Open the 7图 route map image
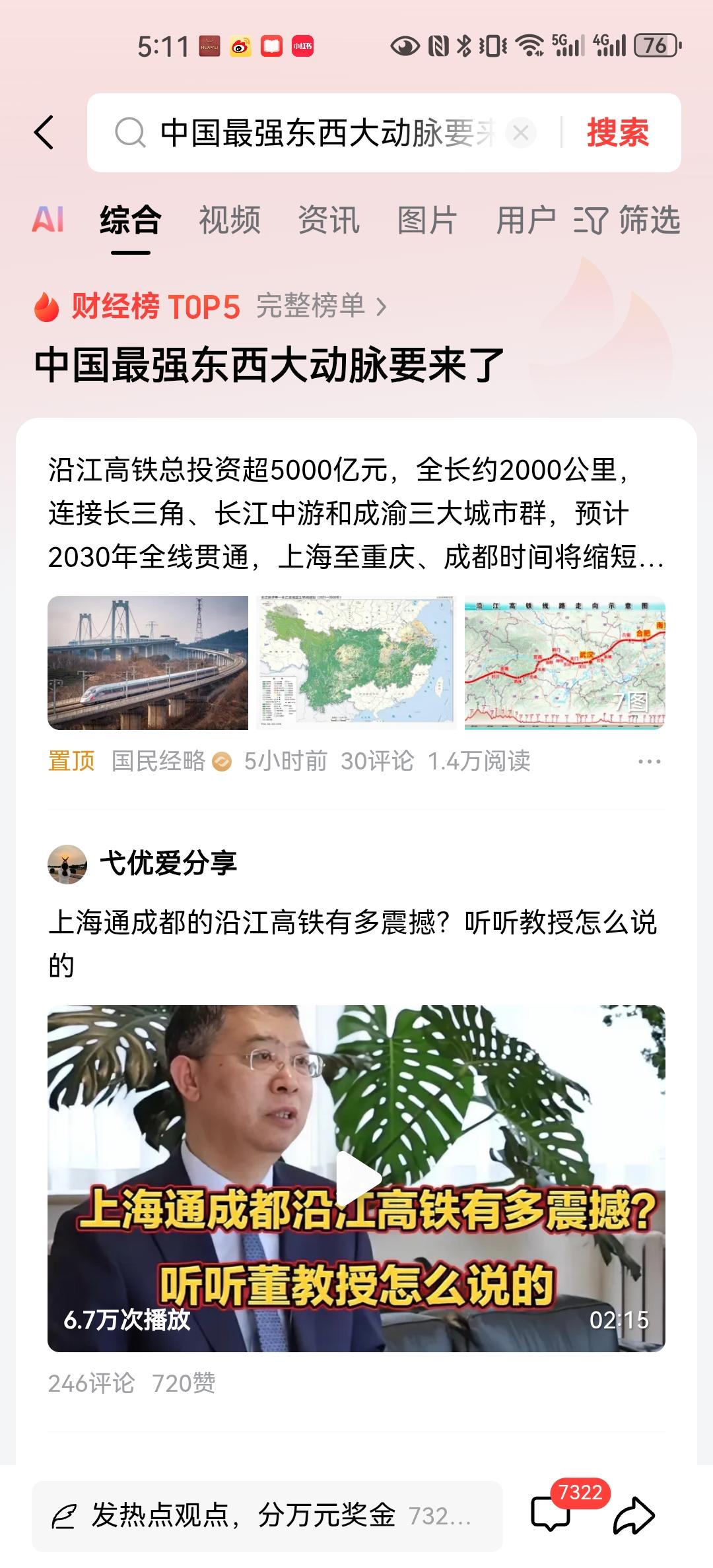The height and width of the screenshot is (1568, 713). [x=564, y=663]
